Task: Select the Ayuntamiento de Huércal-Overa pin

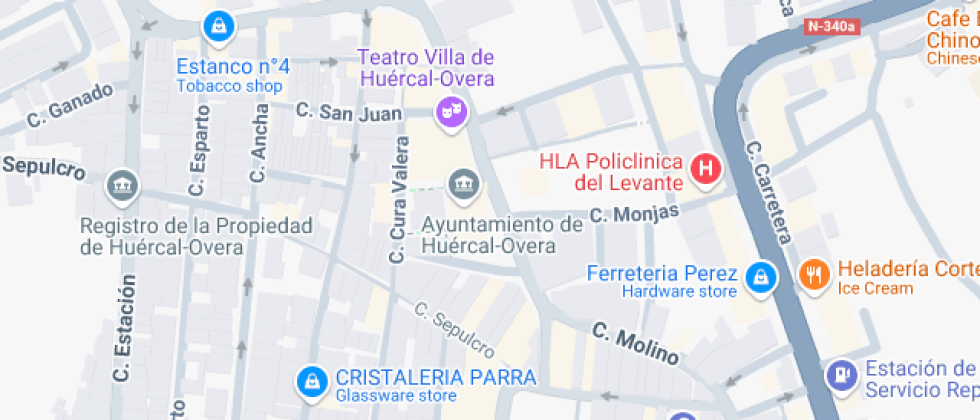Action: [462, 184]
